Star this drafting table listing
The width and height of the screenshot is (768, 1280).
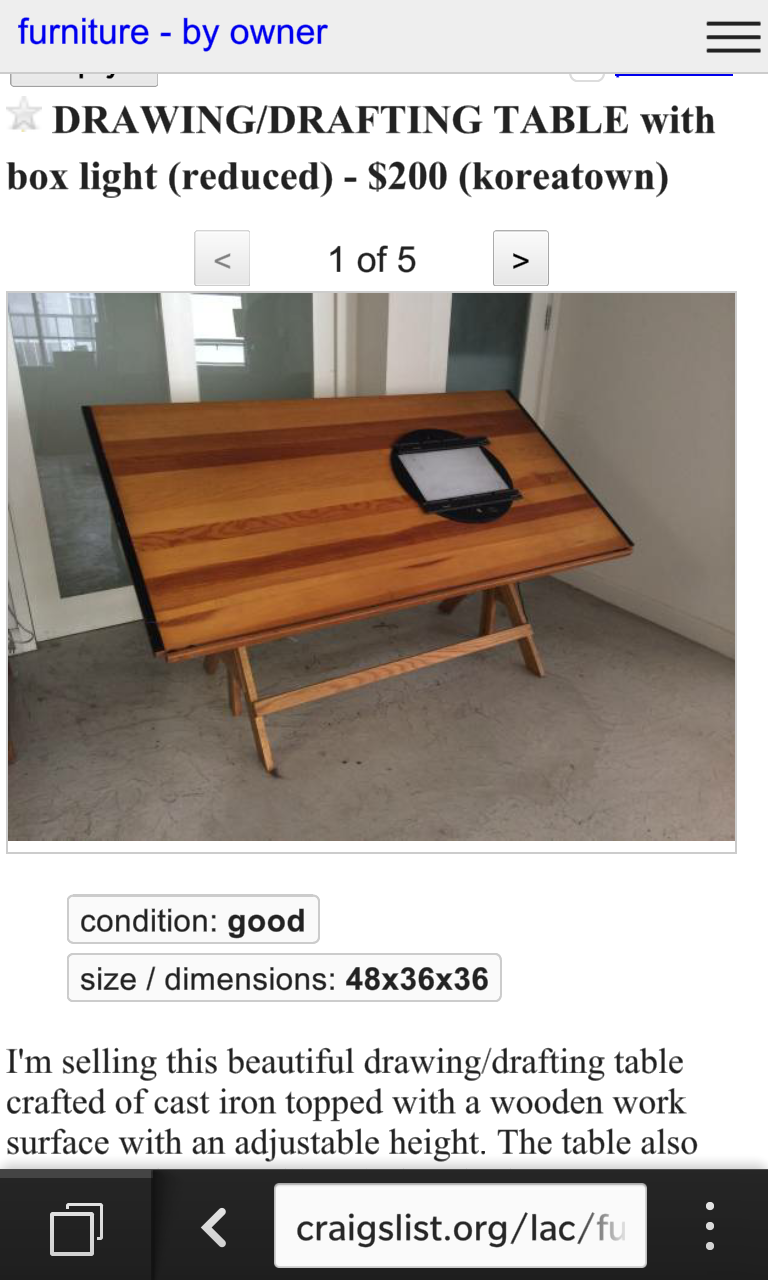23,116
